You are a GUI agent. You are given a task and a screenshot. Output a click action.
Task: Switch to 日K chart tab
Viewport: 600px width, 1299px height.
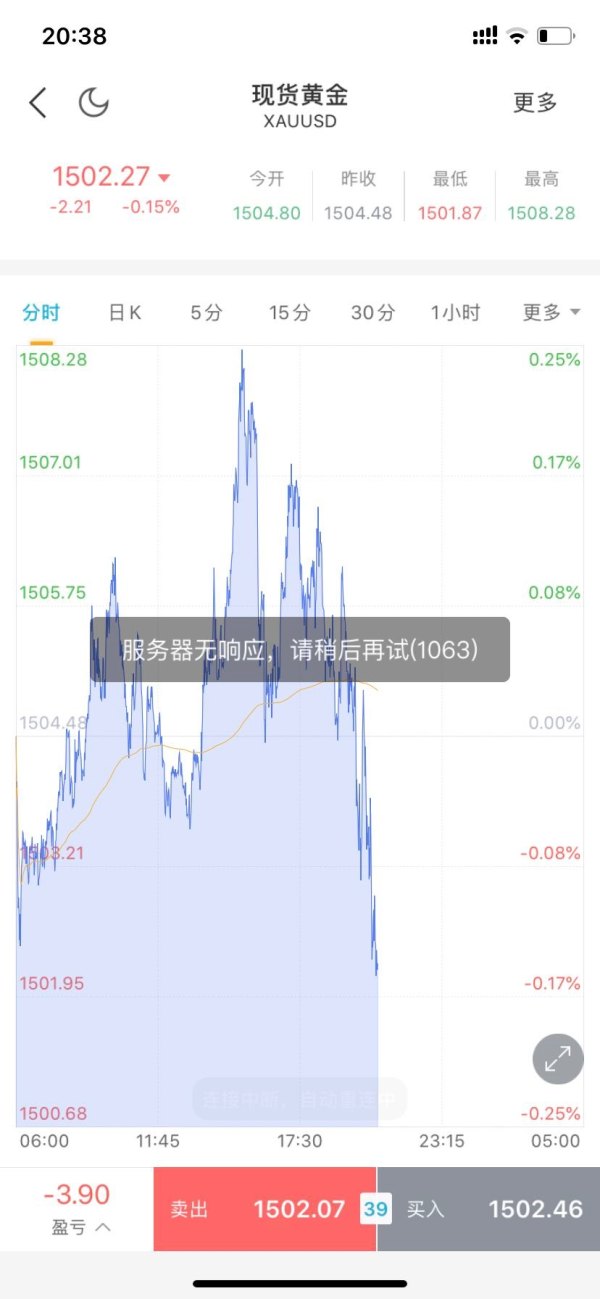[x=125, y=313]
